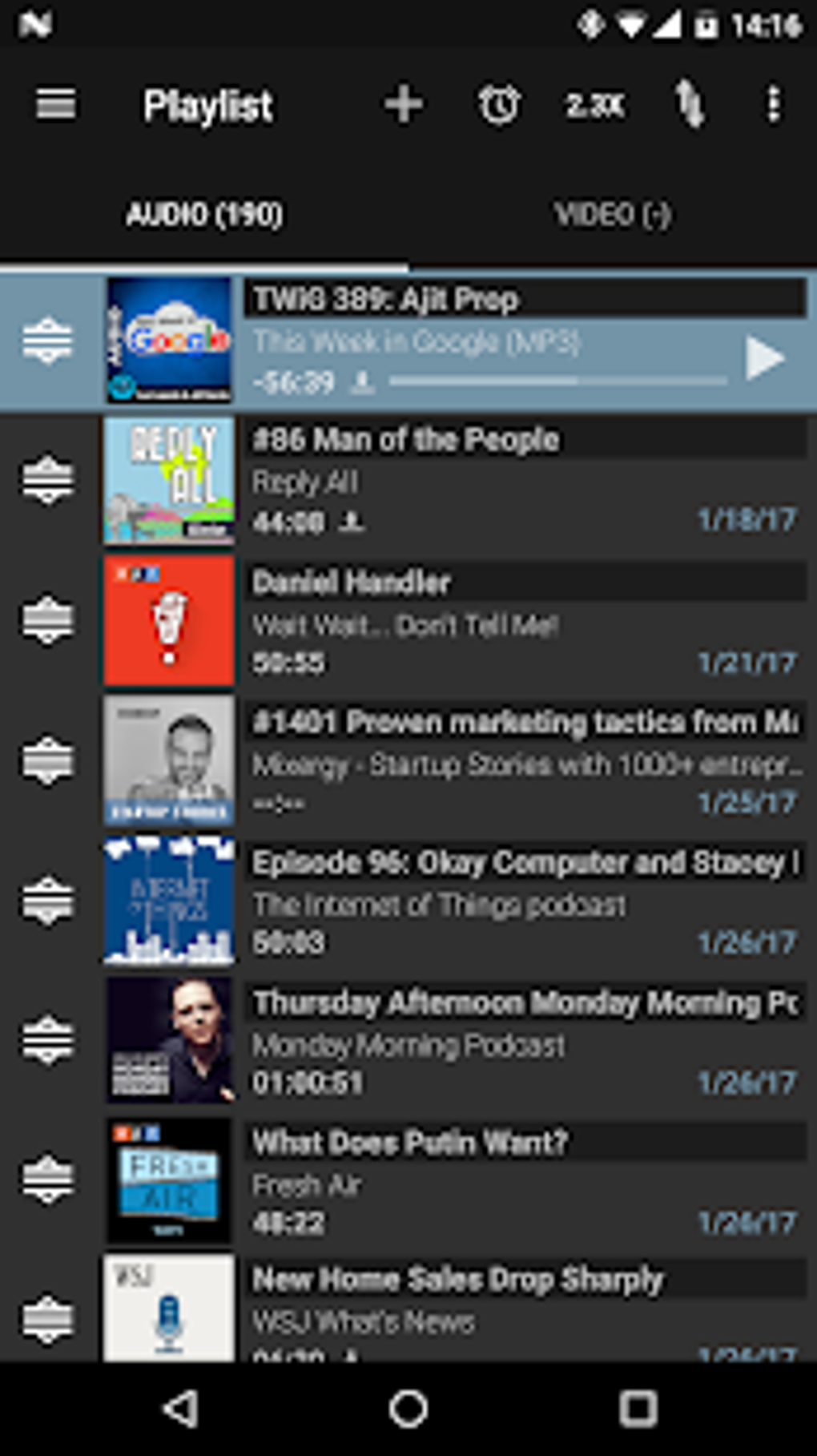
Task: Play TWiG 389: Ajit Prep
Action: click(x=764, y=358)
